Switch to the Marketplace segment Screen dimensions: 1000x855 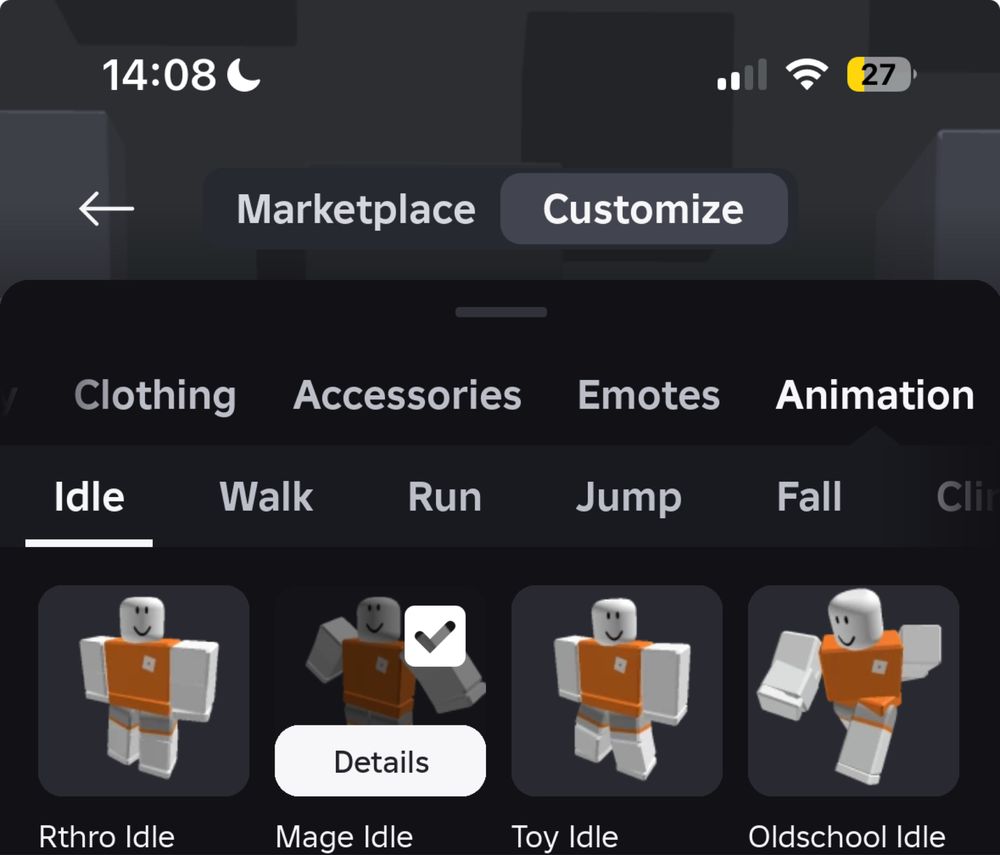coord(356,210)
